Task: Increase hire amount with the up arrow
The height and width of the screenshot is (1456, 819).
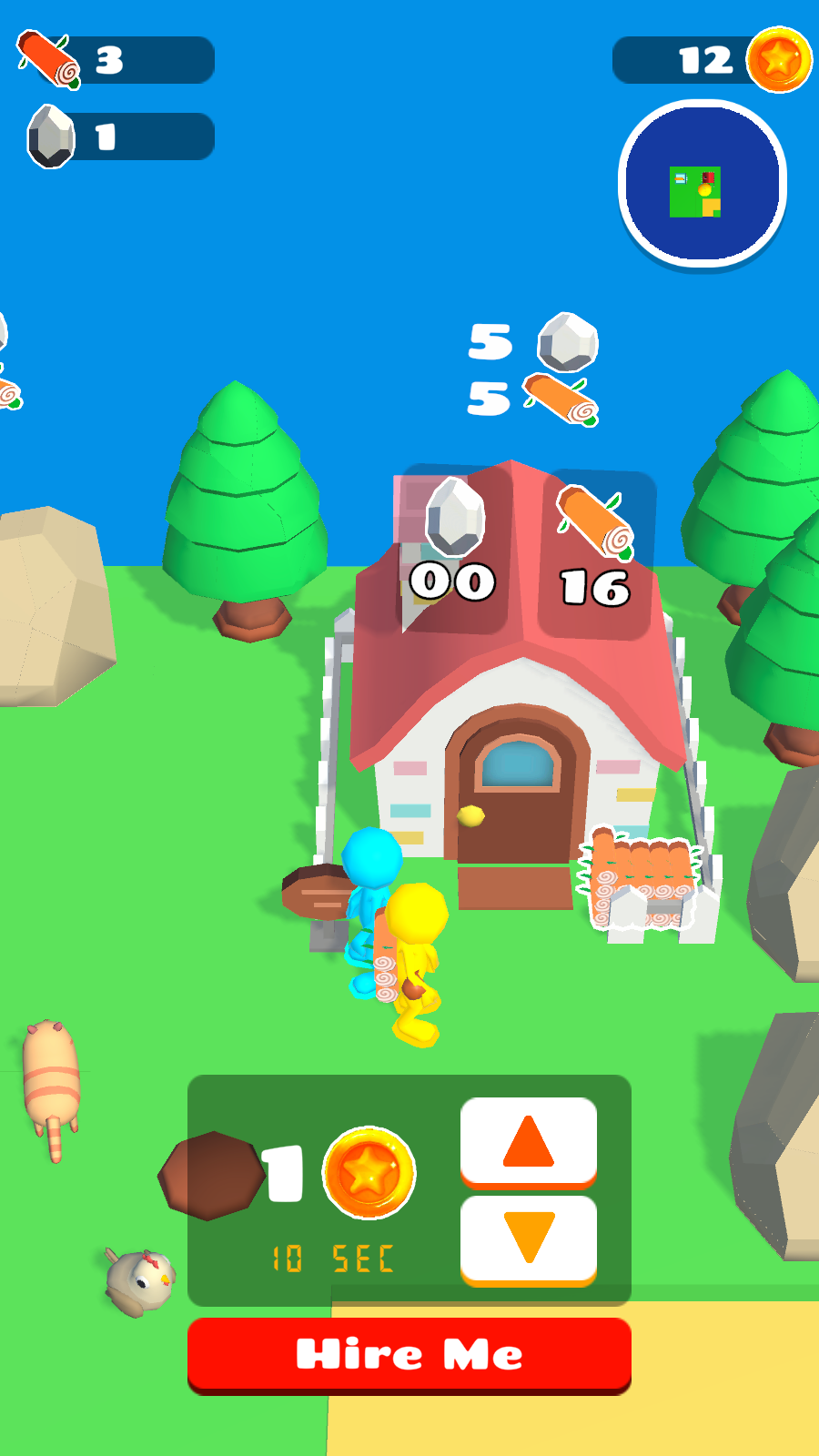Action: pos(528,1141)
